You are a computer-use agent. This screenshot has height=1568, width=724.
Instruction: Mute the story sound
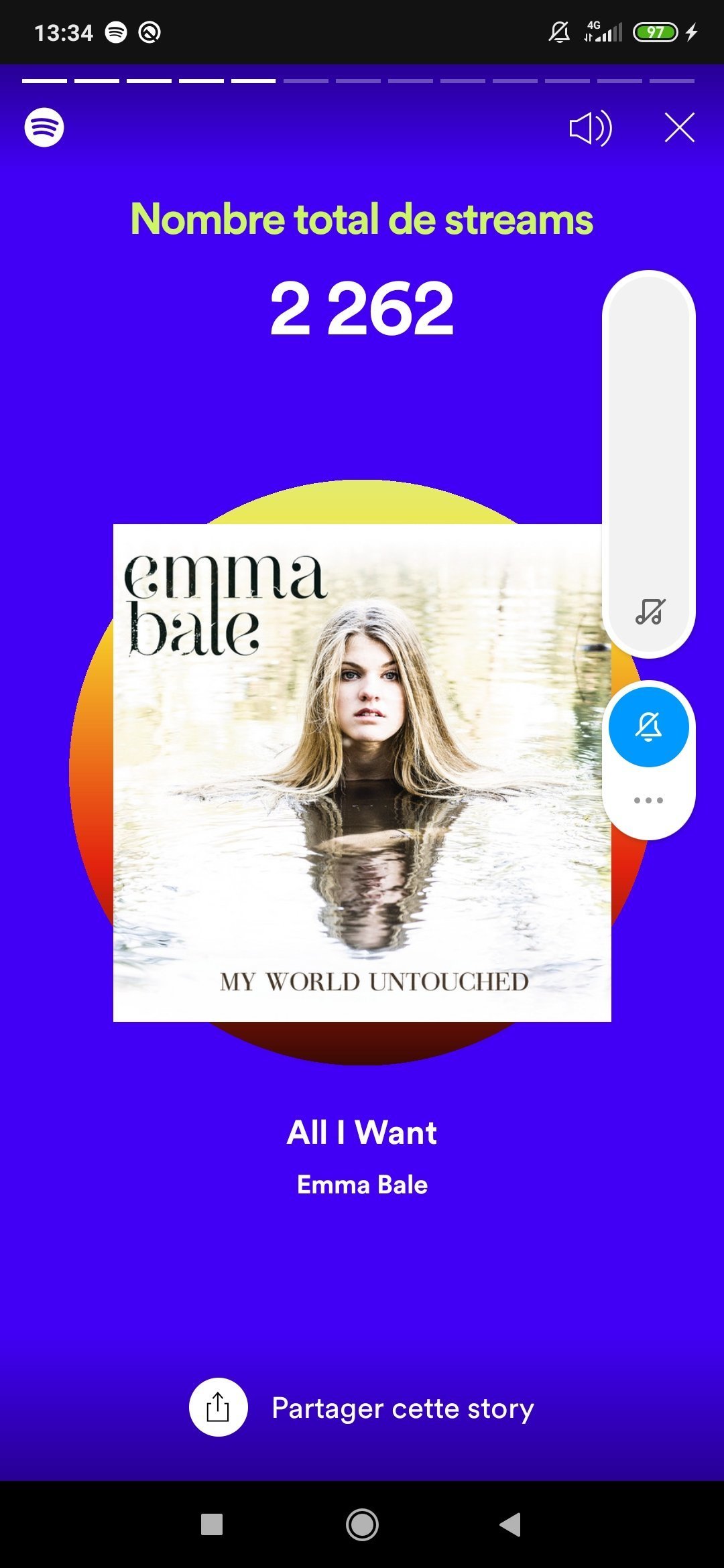click(x=590, y=127)
